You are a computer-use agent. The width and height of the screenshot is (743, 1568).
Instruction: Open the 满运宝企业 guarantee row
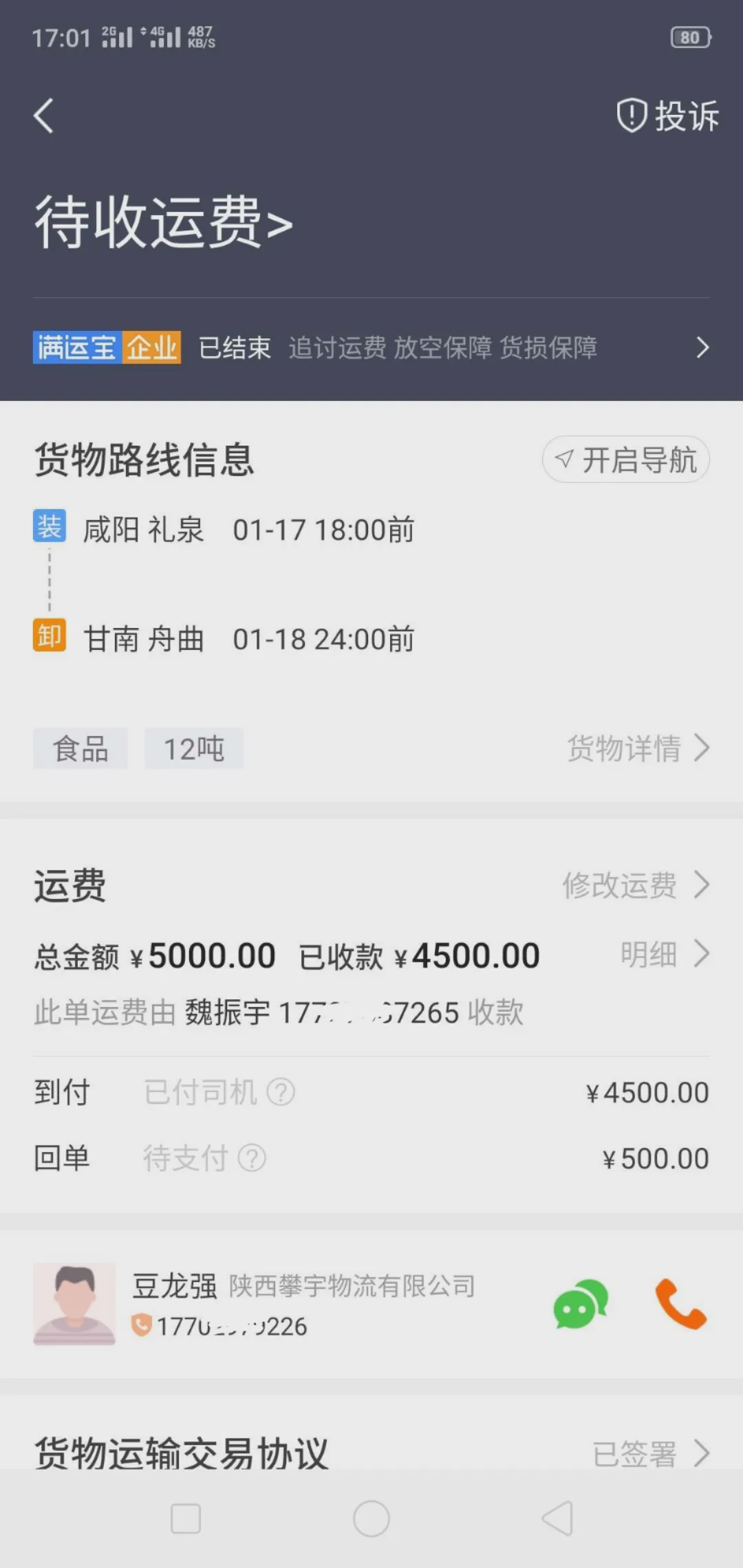click(x=371, y=348)
